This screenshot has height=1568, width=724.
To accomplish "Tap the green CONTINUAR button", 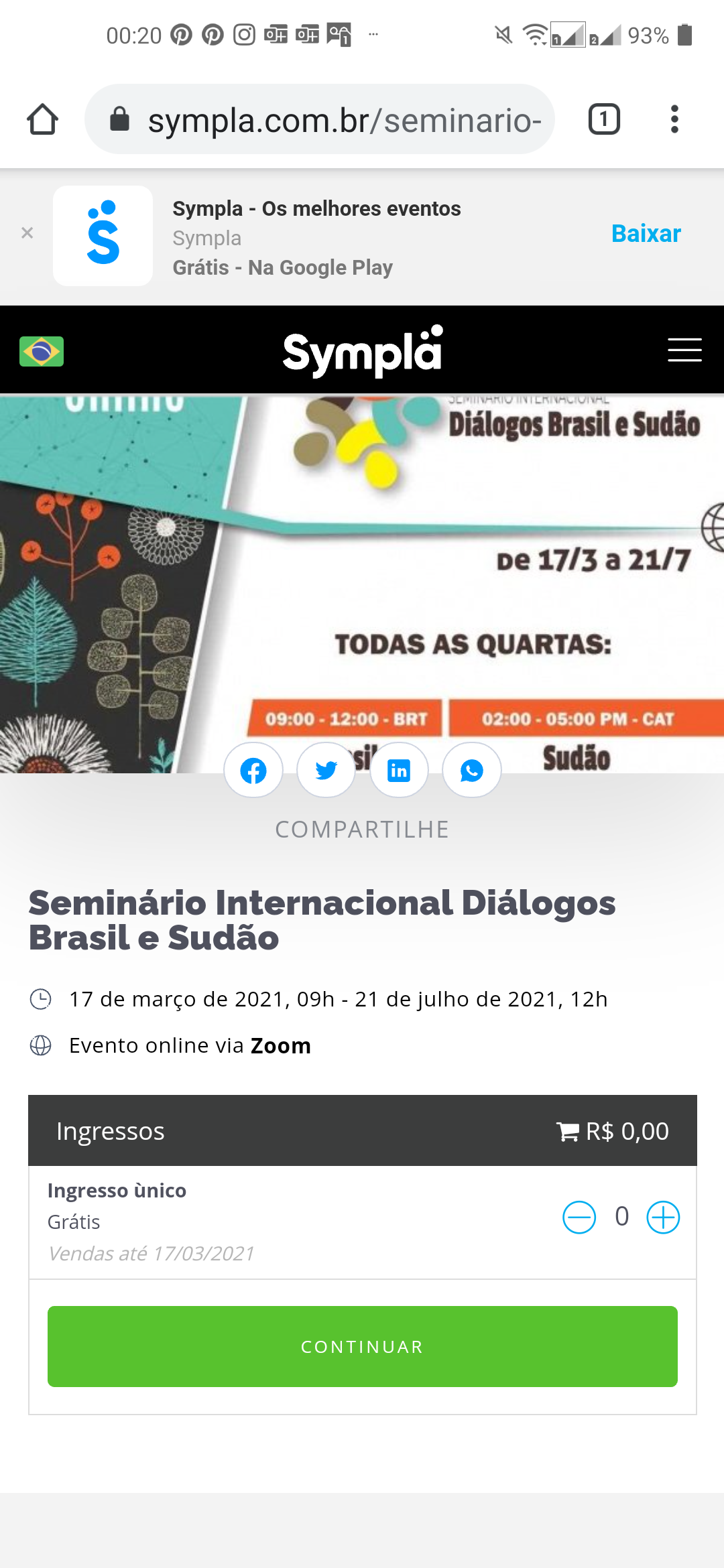I will tap(362, 1346).
